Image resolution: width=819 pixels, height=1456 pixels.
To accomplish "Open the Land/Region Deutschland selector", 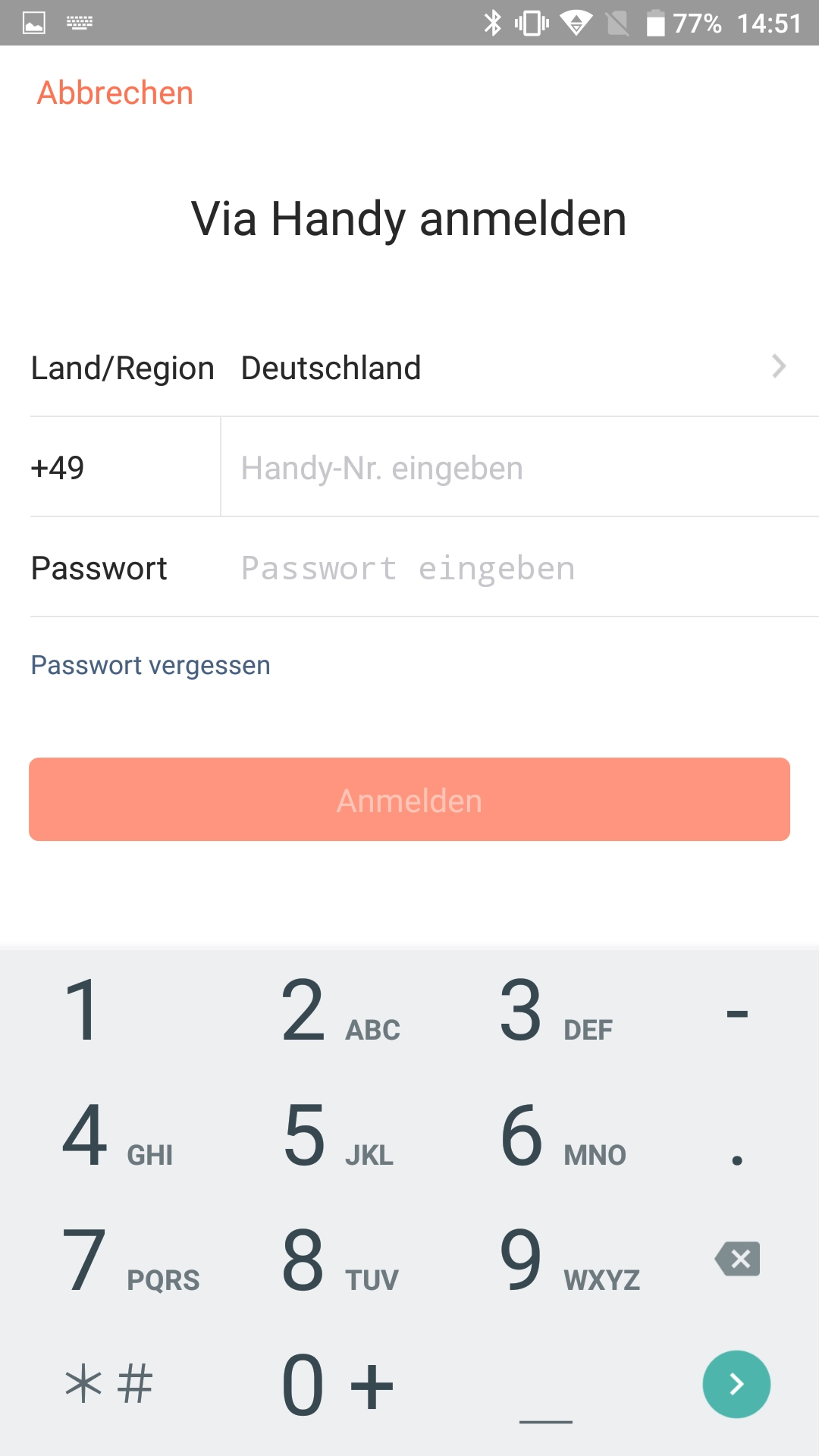I will (x=409, y=368).
